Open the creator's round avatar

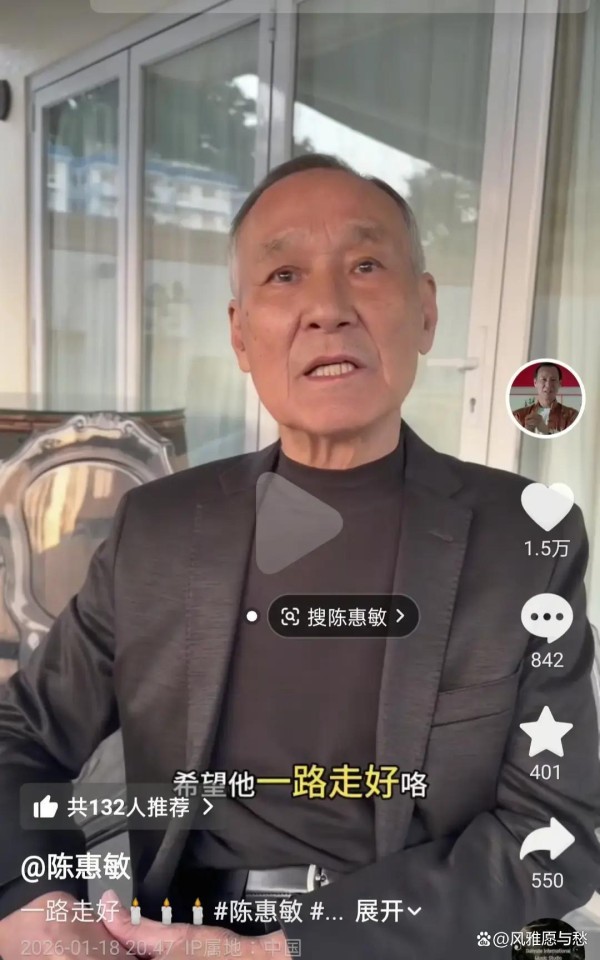(545, 398)
